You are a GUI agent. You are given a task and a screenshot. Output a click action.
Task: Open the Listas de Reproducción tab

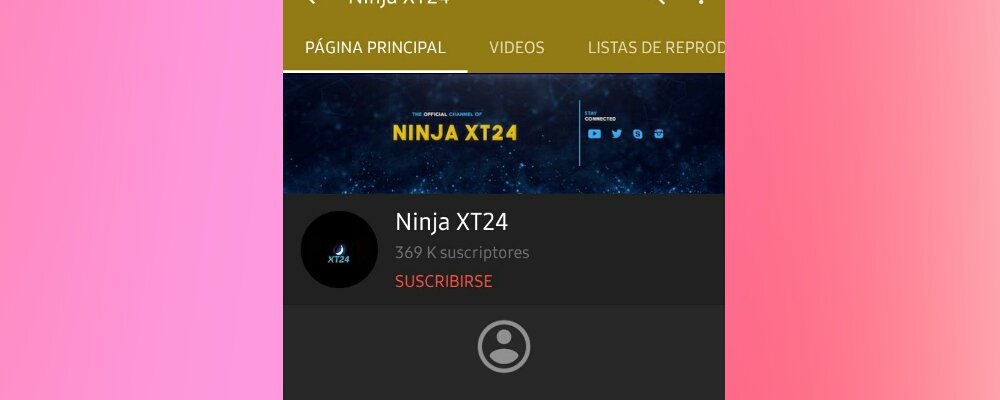(655, 47)
